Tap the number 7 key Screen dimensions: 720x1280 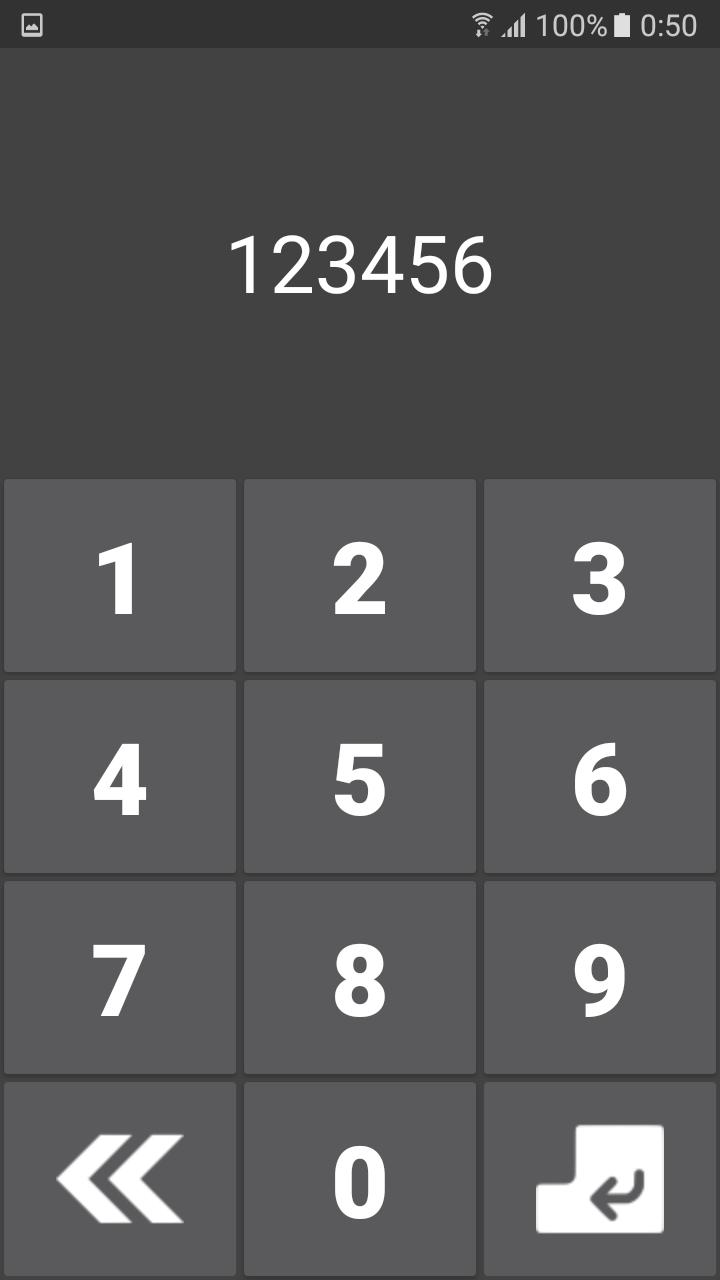(120, 978)
